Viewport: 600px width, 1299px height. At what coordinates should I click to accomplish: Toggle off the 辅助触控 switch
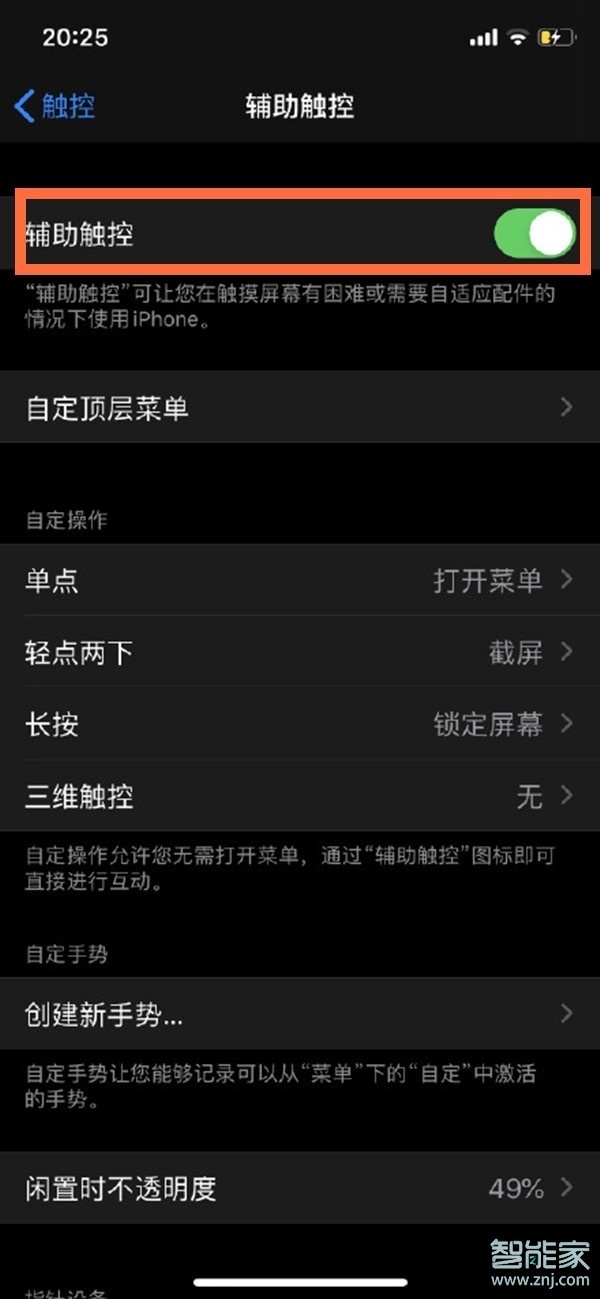(534, 234)
